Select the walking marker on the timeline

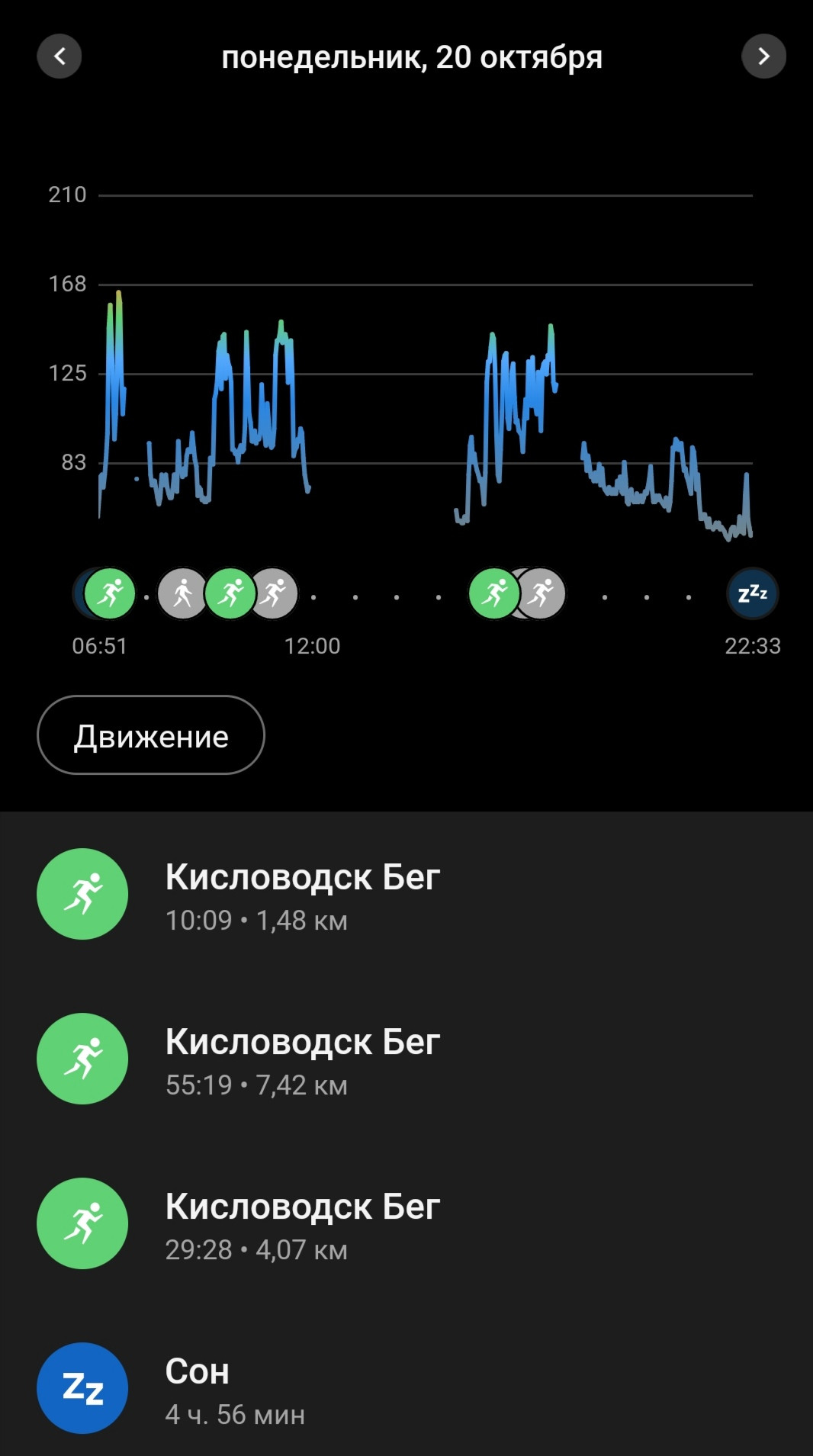183,593
